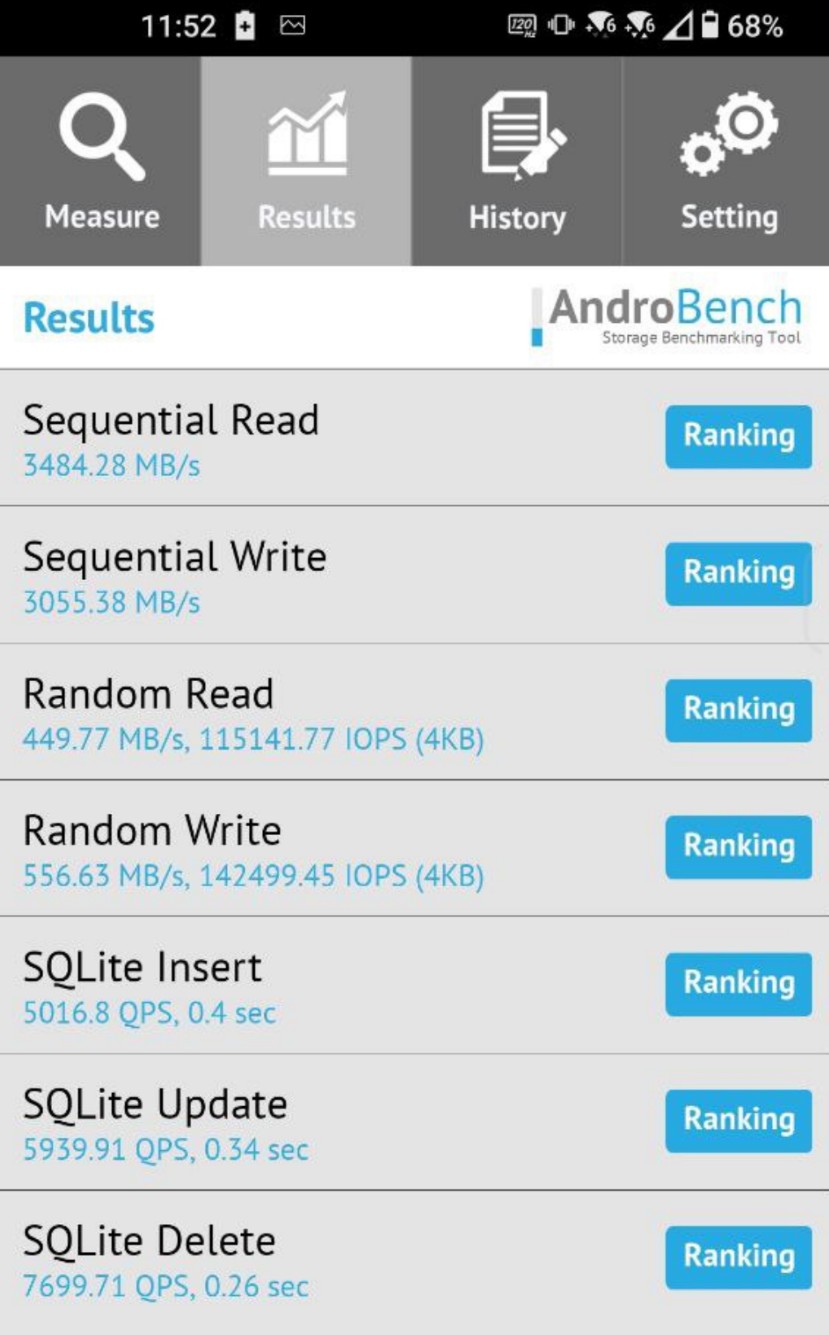Viewport: 829px width, 1335px height.
Task: See the Ranking for SQLite Delete
Action: 738,1258
